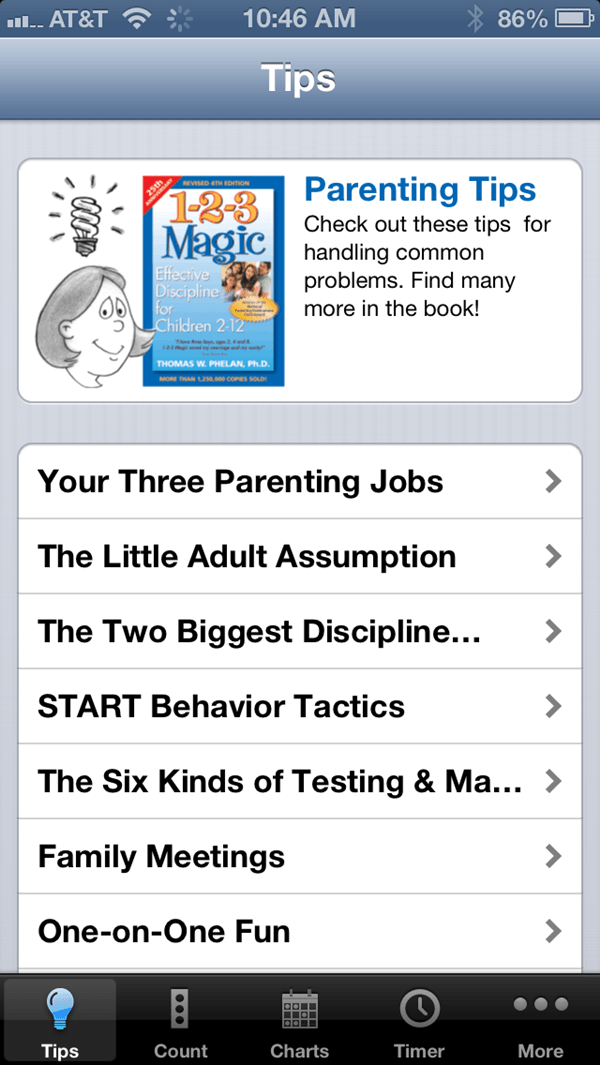Switch to the Count tab
Image resolution: width=600 pixels, height=1065 pixels.
click(180, 1021)
